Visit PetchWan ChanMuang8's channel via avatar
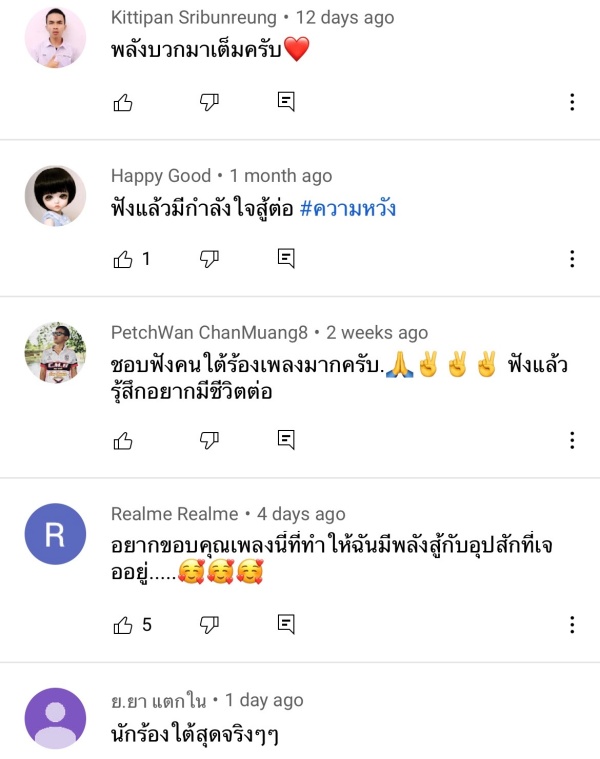This screenshot has width=600, height=759. tap(55, 352)
